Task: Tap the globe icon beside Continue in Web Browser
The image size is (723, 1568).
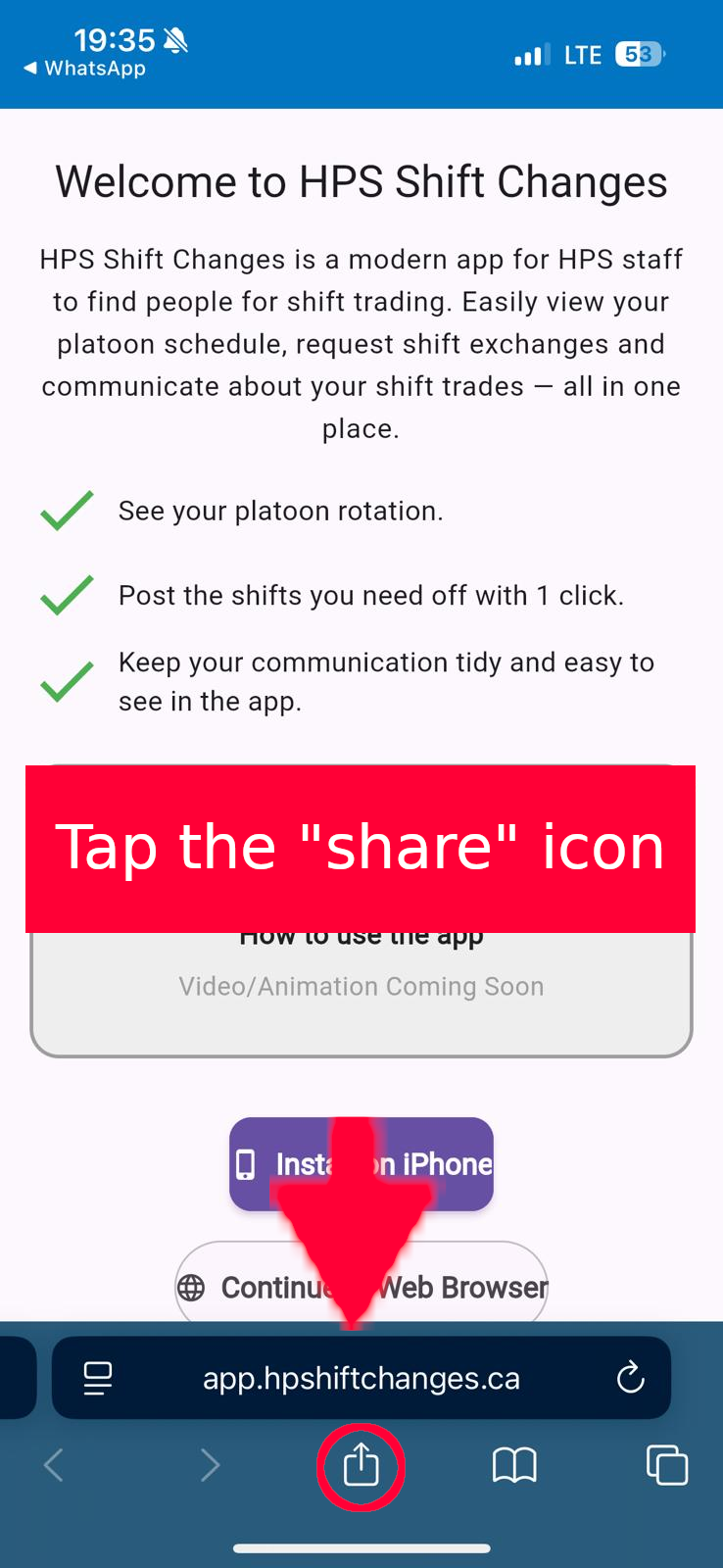Action: (x=192, y=1288)
